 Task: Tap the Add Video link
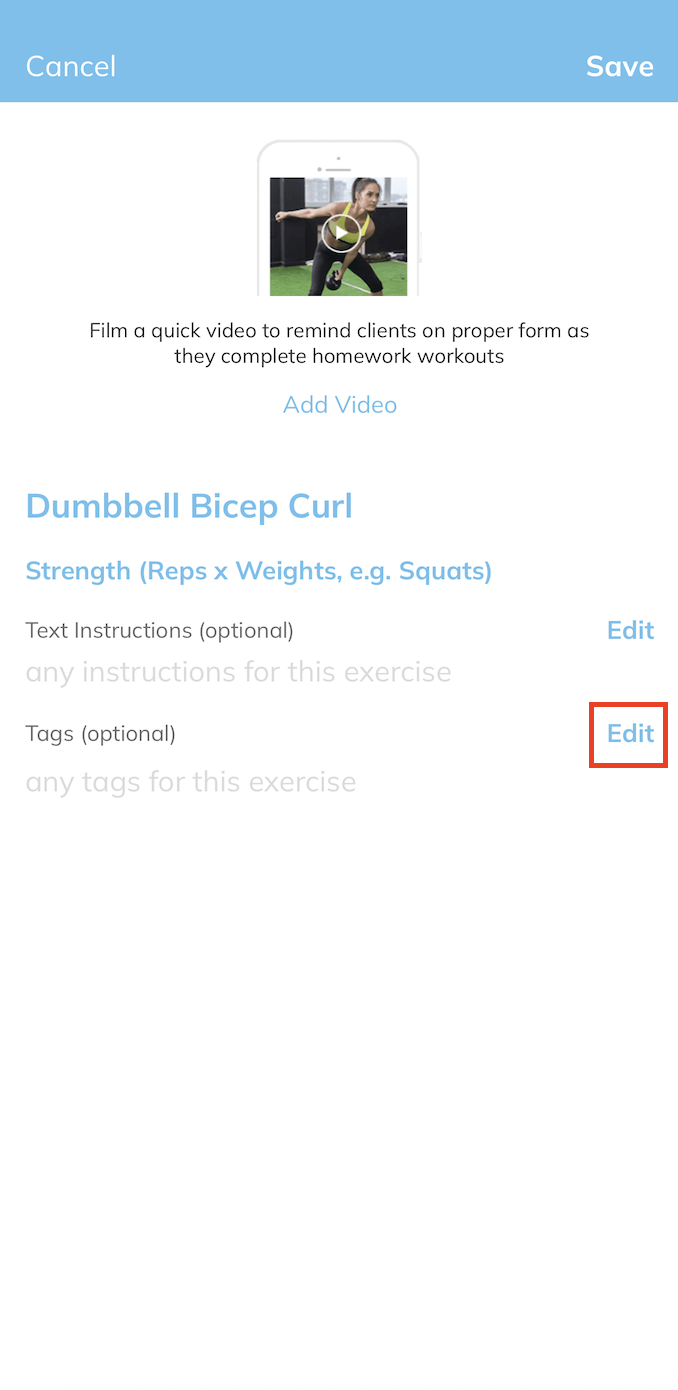[339, 405]
